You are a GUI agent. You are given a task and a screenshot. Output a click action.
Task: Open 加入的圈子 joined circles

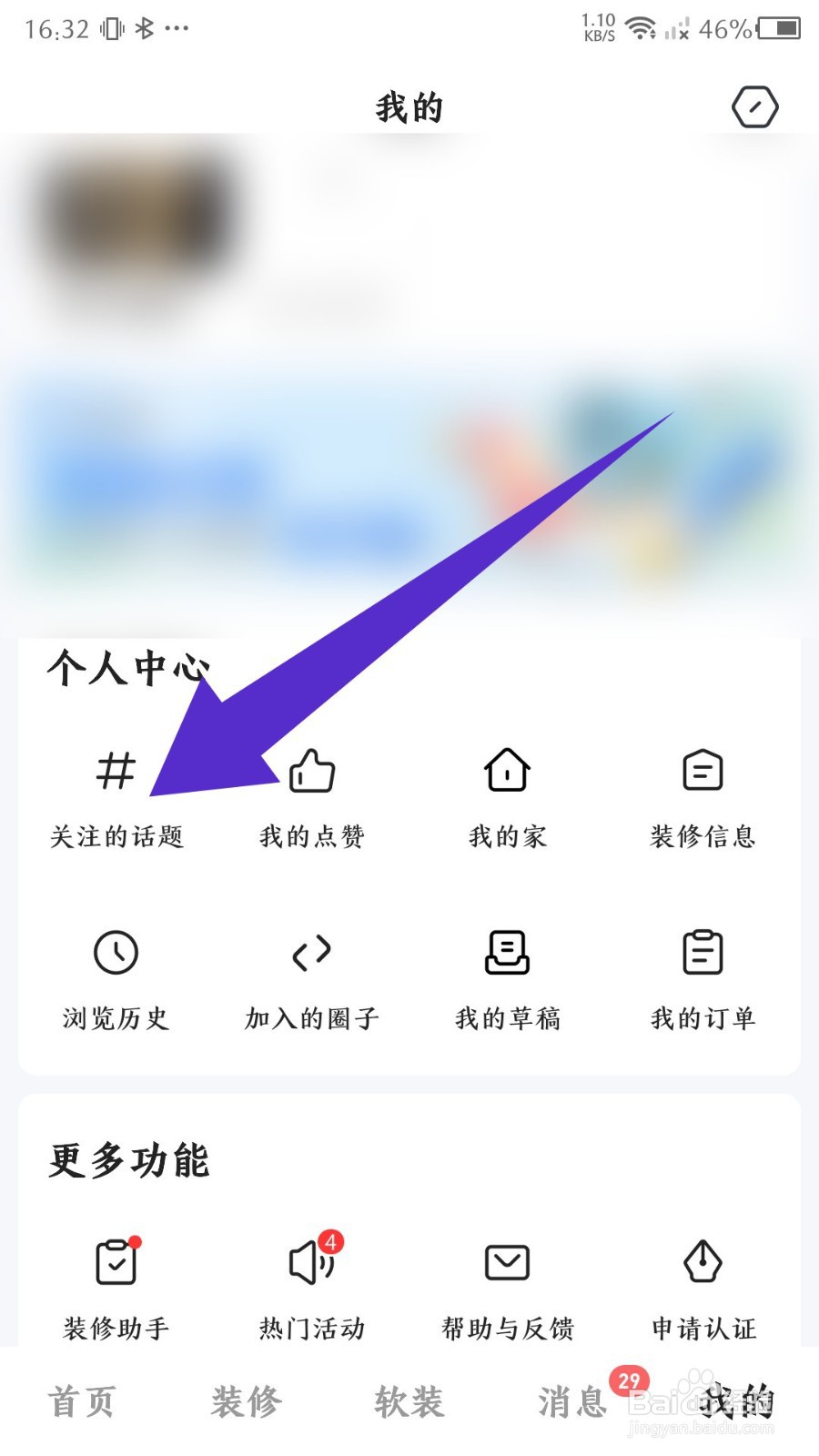[312, 983]
